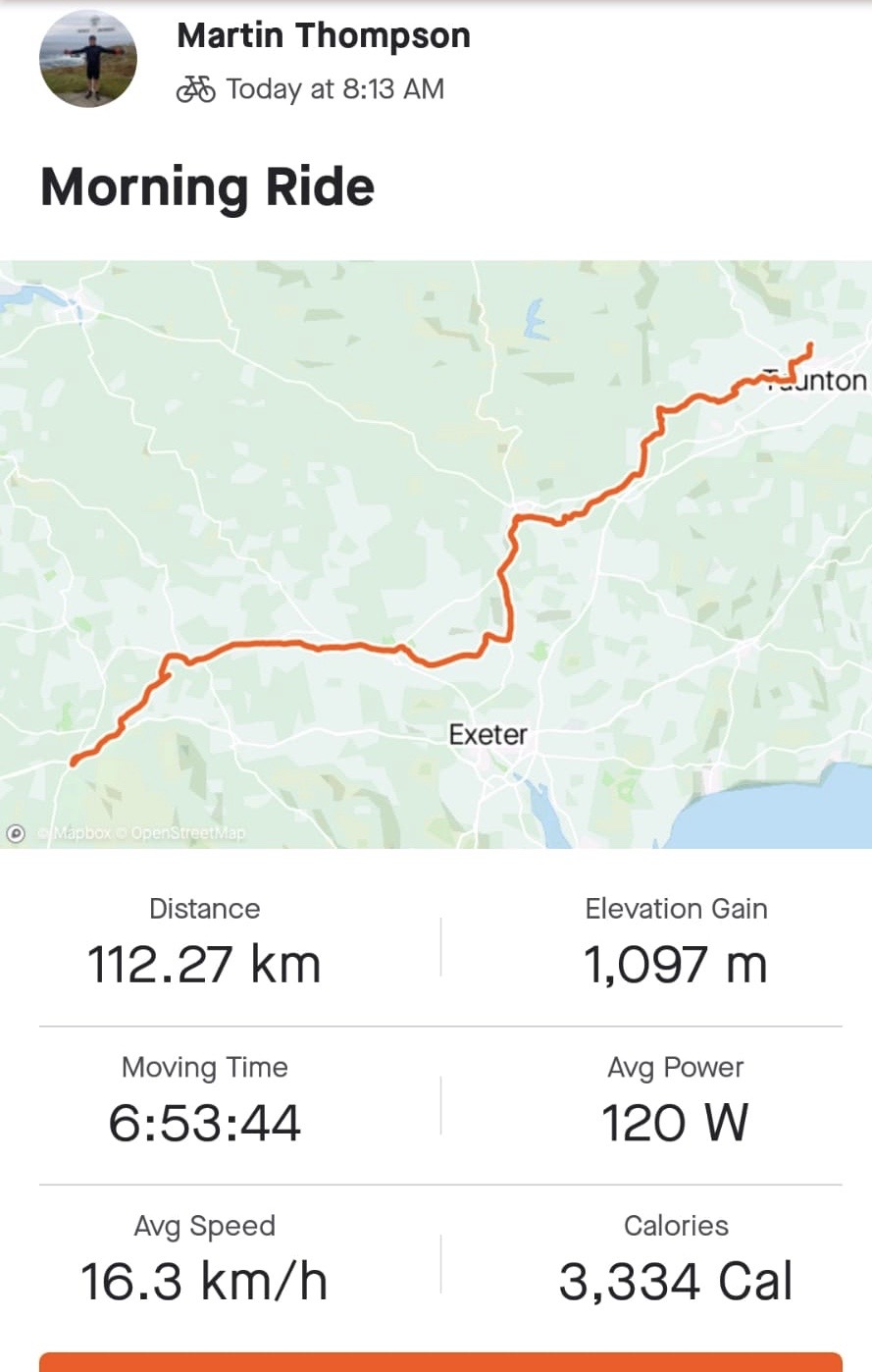
Task: Tap the athlete name Martin Thompson
Action: 323,36
